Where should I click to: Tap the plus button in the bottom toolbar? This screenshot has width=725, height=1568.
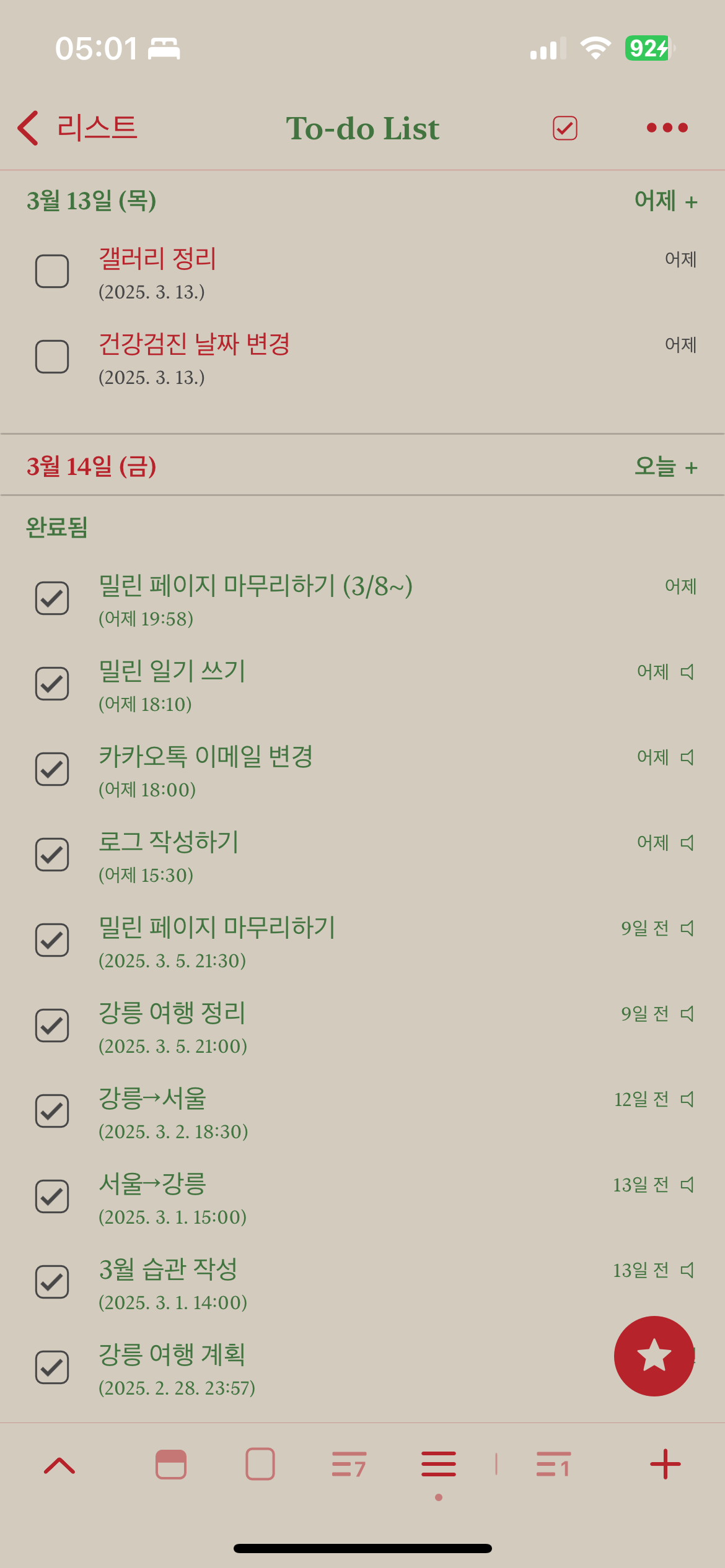point(666,1465)
